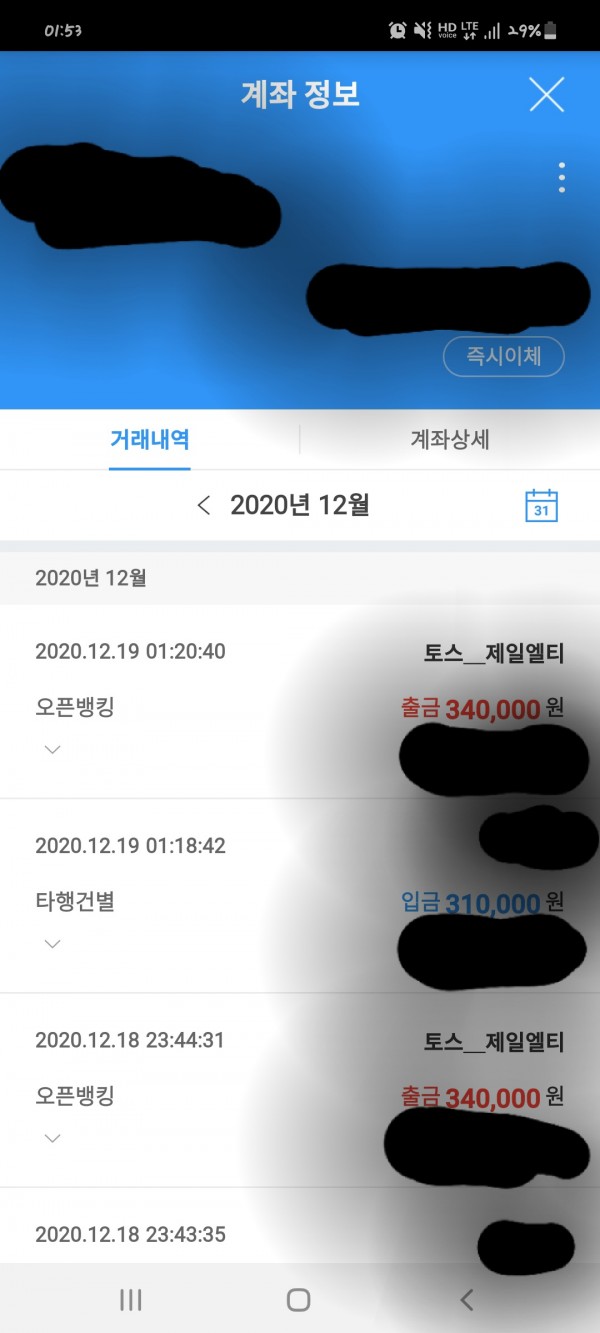
Task: Switch to the 거래내역 tab
Action: pyautogui.click(x=150, y=439)
